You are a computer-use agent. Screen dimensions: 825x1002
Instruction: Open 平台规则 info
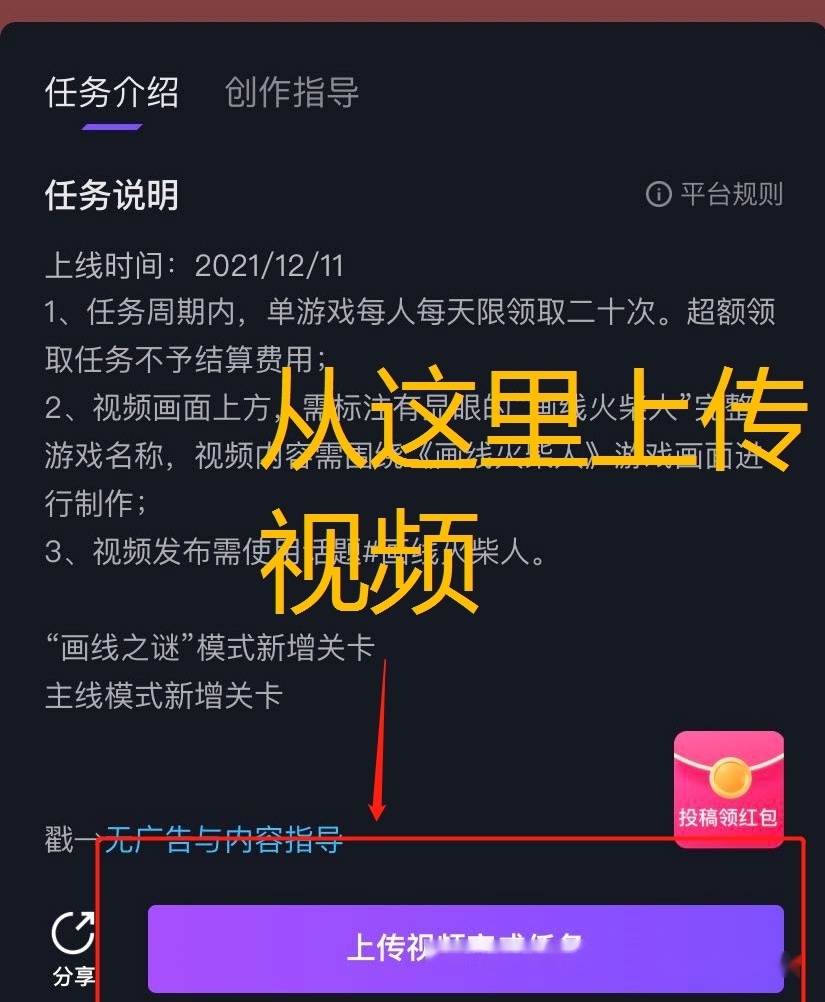pos(716,194)
